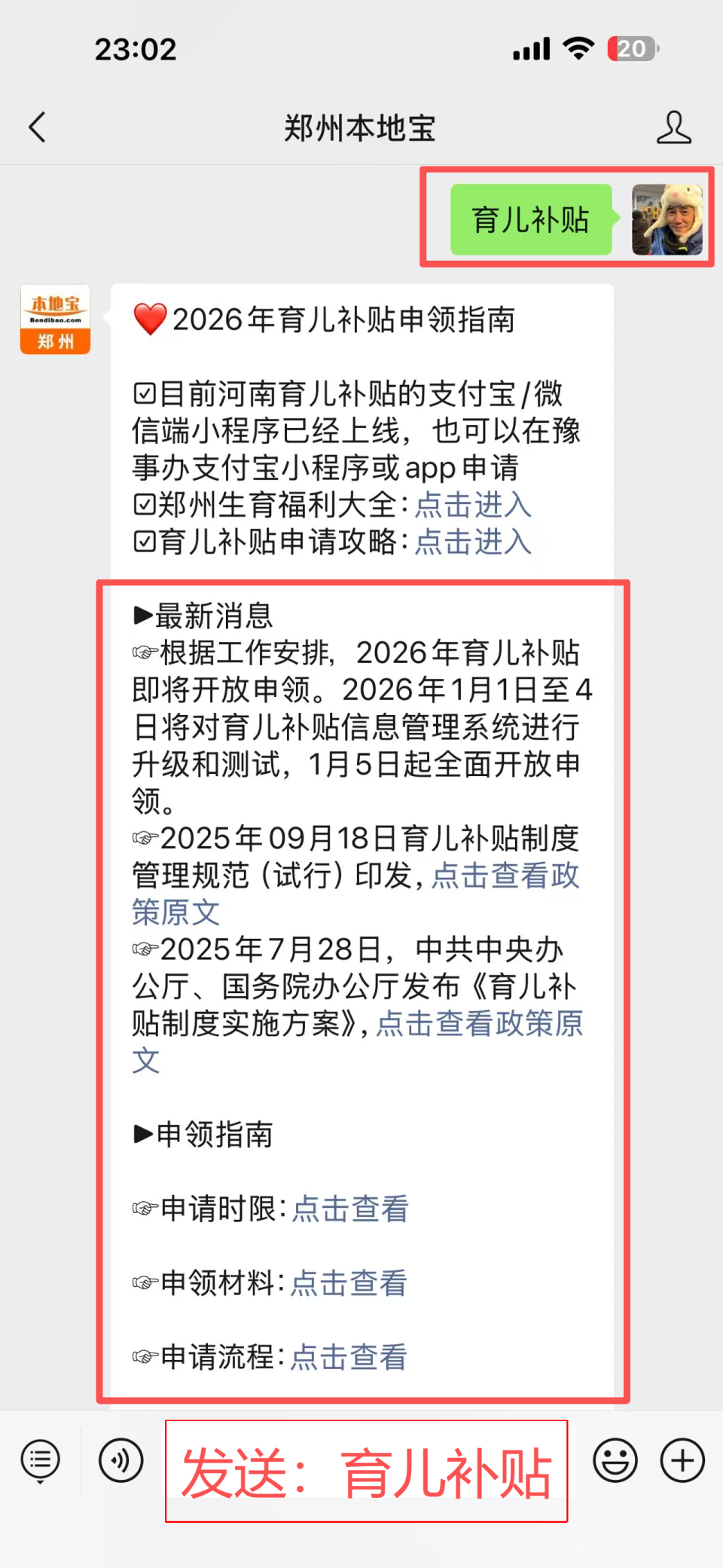This screenshot has width=723, height=1568.
Task: Click the back arrow to leave the chat
Action: [38, 127]
